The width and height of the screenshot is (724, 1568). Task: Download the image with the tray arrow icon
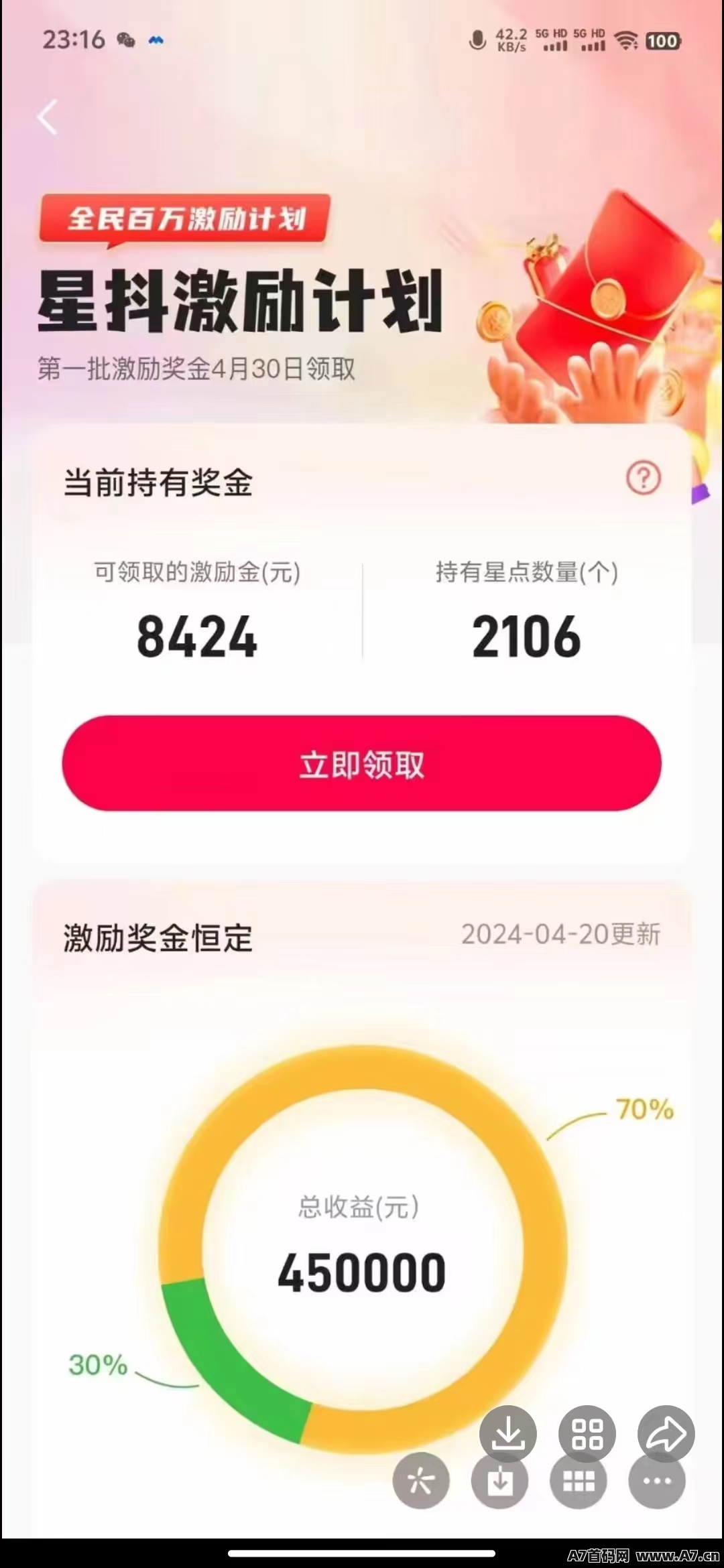click(x=508, y=1434)
